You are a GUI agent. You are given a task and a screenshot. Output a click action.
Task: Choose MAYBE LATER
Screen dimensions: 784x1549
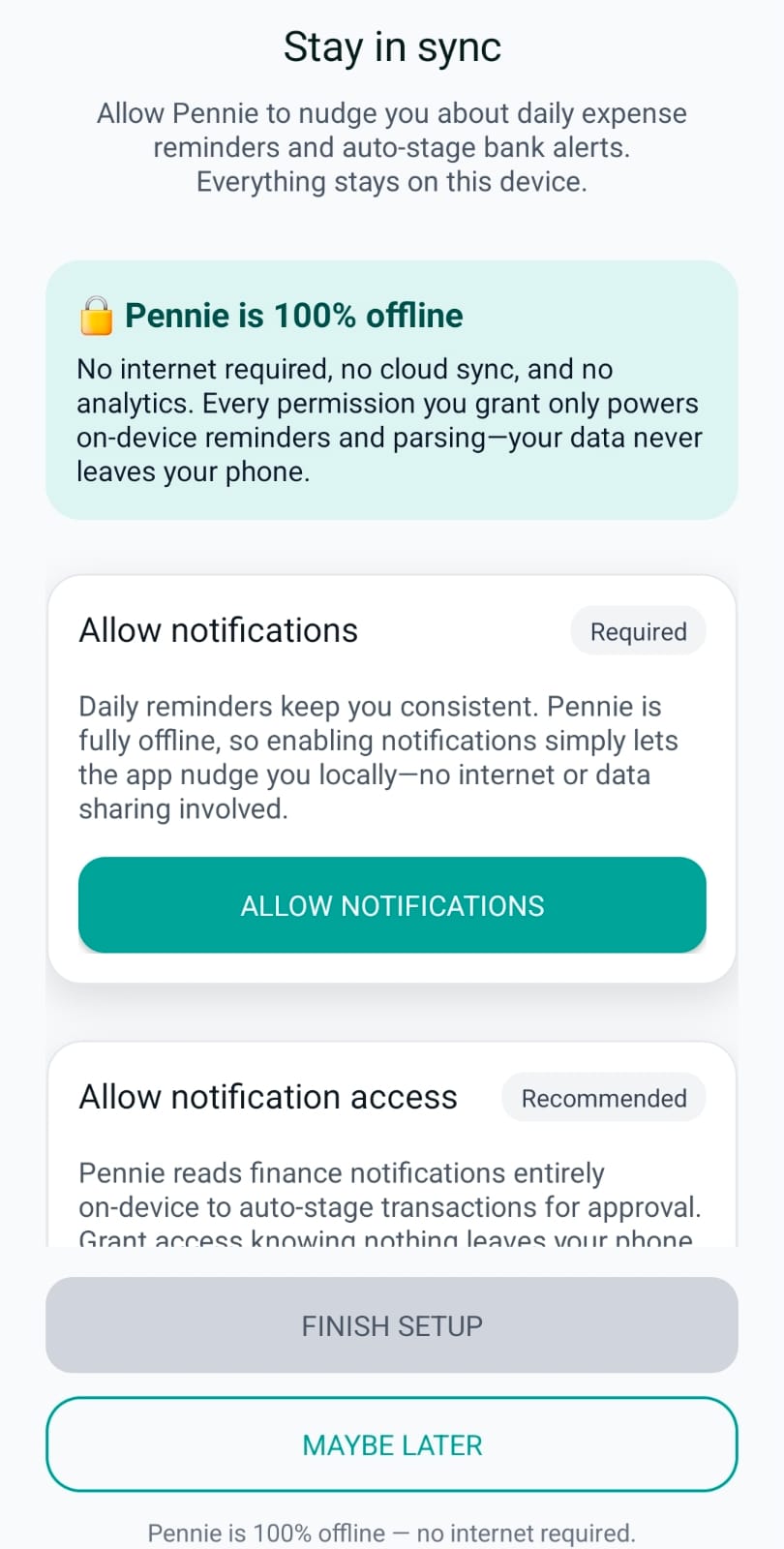(392, 1443)
